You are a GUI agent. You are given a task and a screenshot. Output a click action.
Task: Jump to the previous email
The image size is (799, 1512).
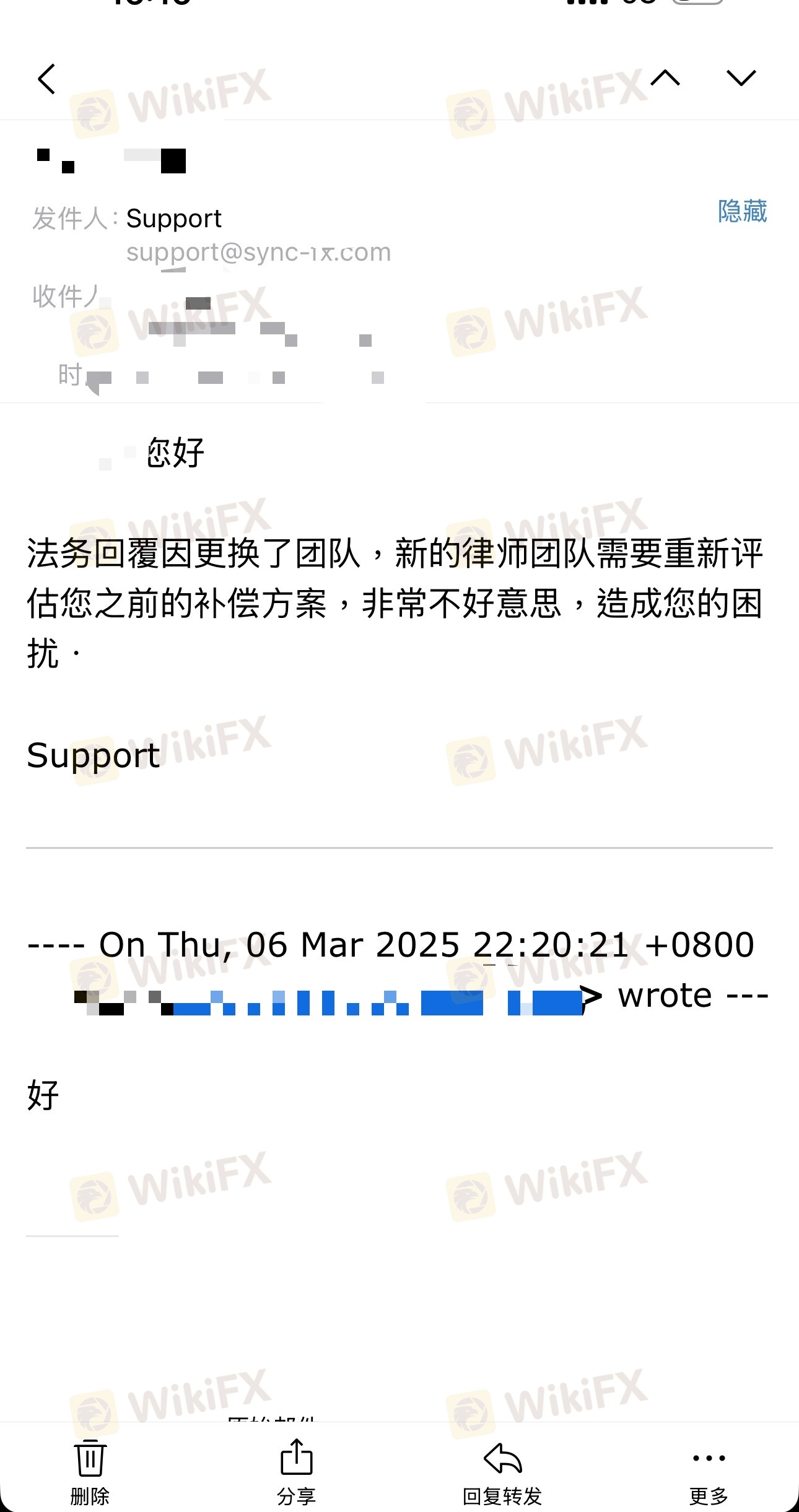click(x=665, y=78)
